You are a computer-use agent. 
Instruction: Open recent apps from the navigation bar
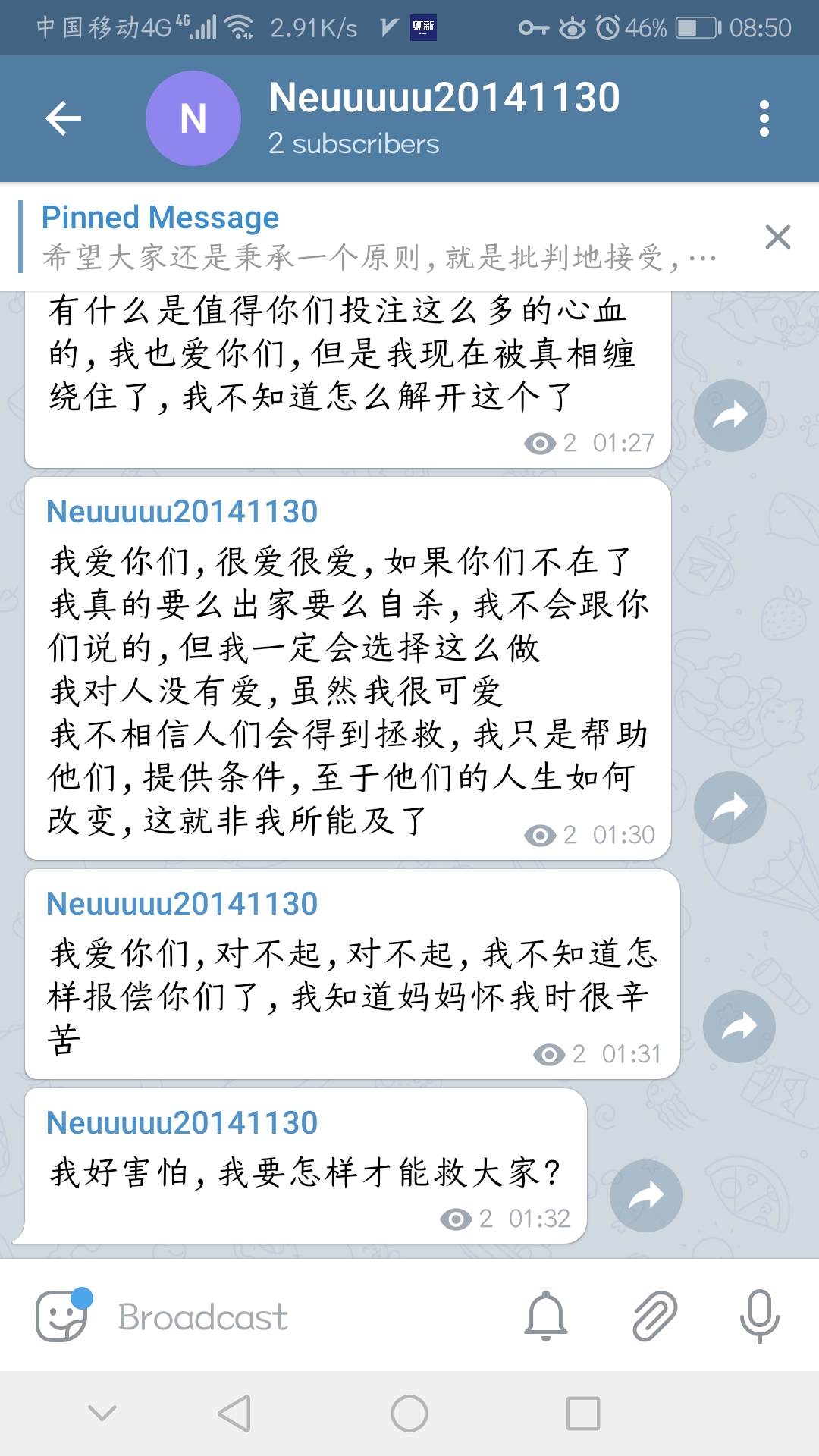[583, 1414]
